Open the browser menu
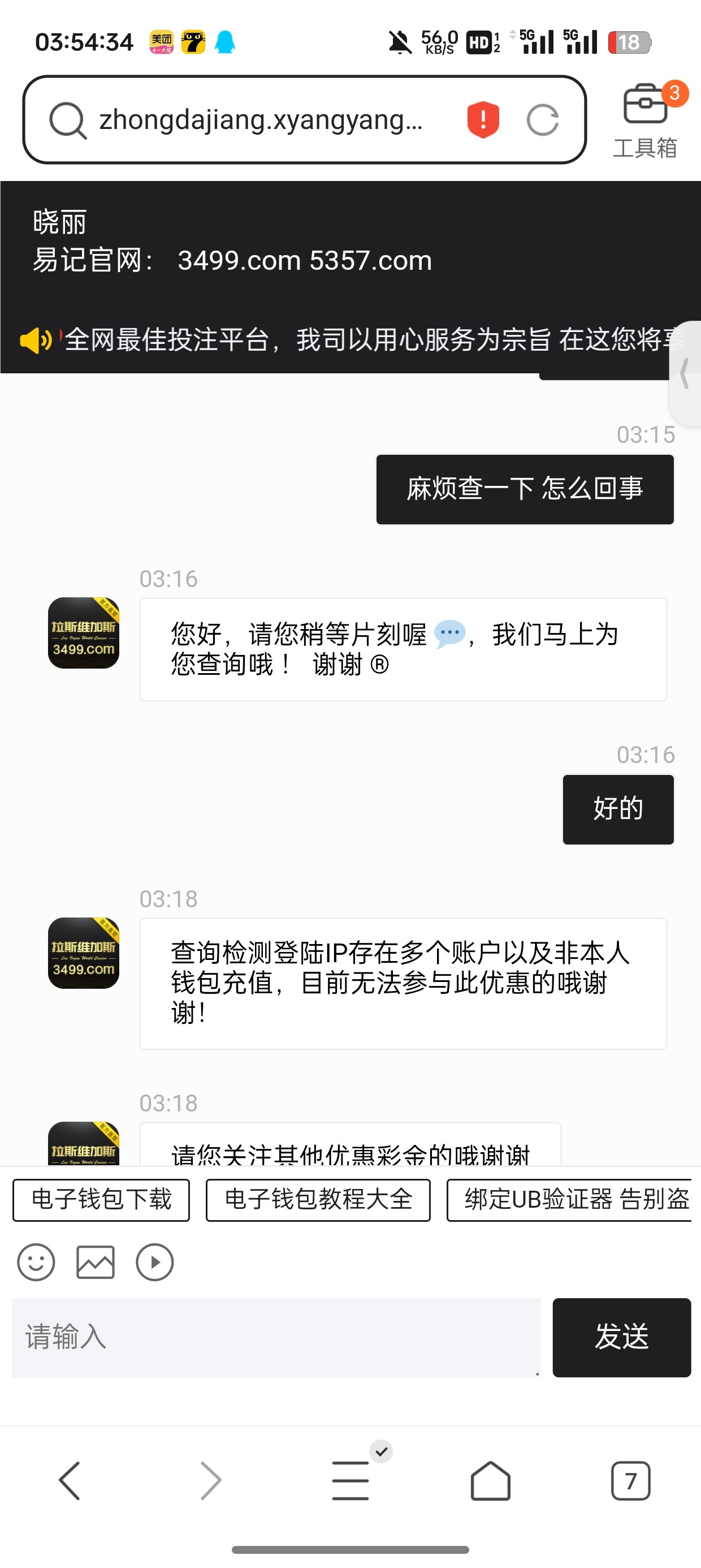Screen dimensions: 701x1568 [x=350, y=1480]
